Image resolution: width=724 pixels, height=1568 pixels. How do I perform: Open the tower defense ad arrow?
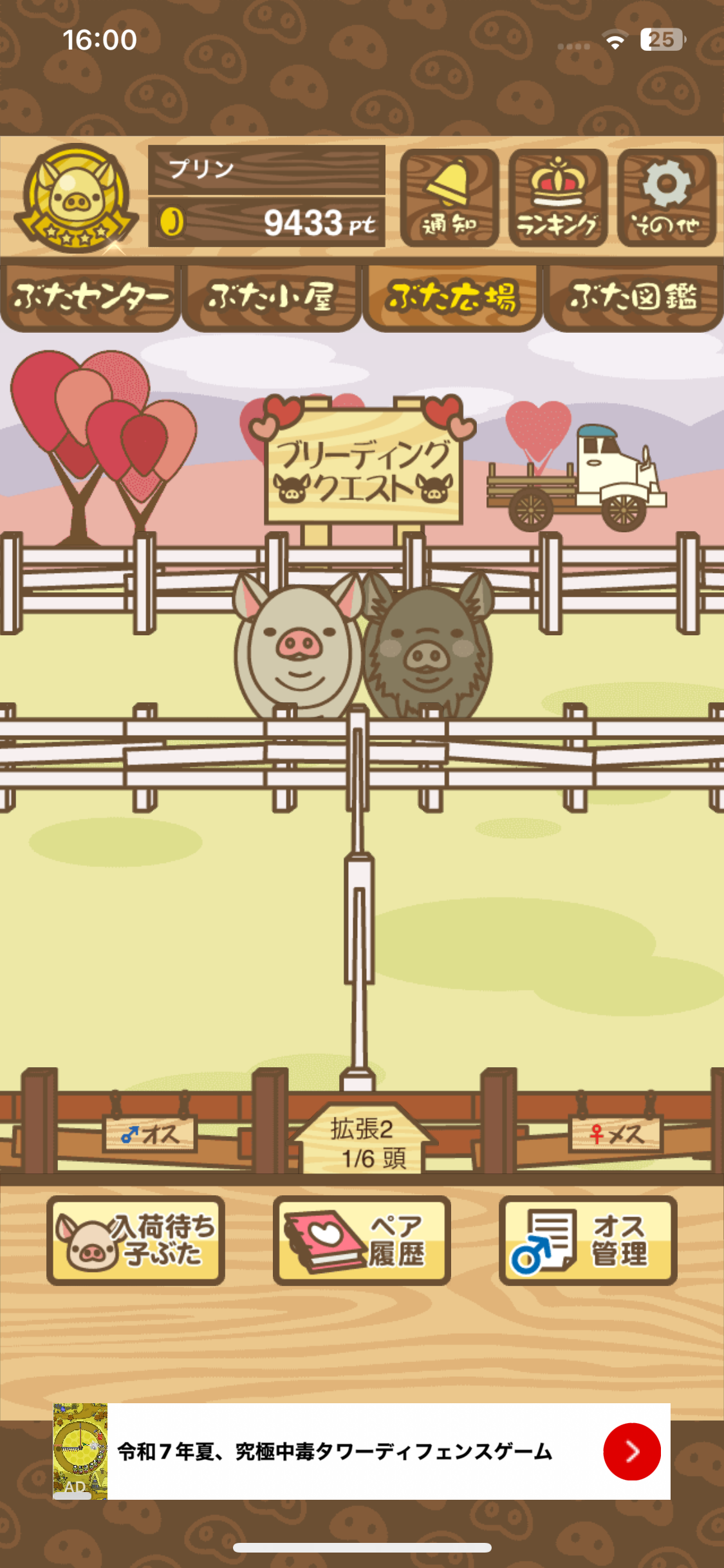point(632,1451)
